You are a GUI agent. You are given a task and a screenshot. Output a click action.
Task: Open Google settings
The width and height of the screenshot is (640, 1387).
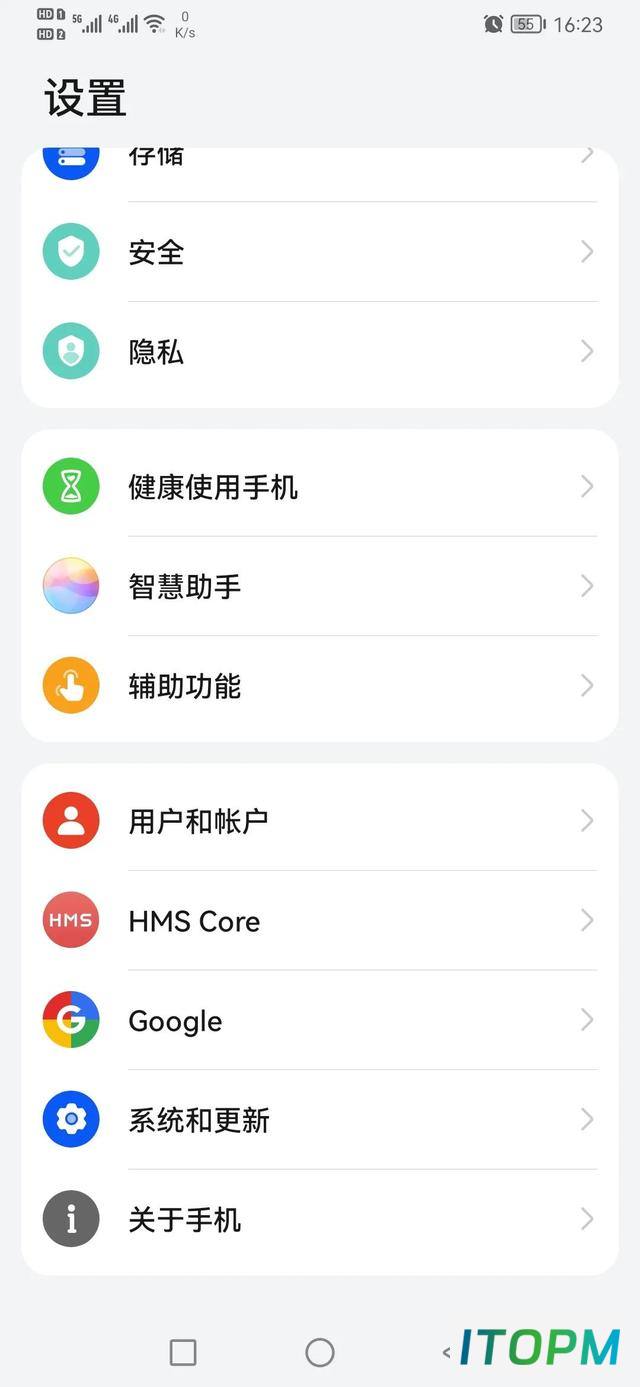(320, 1020)
